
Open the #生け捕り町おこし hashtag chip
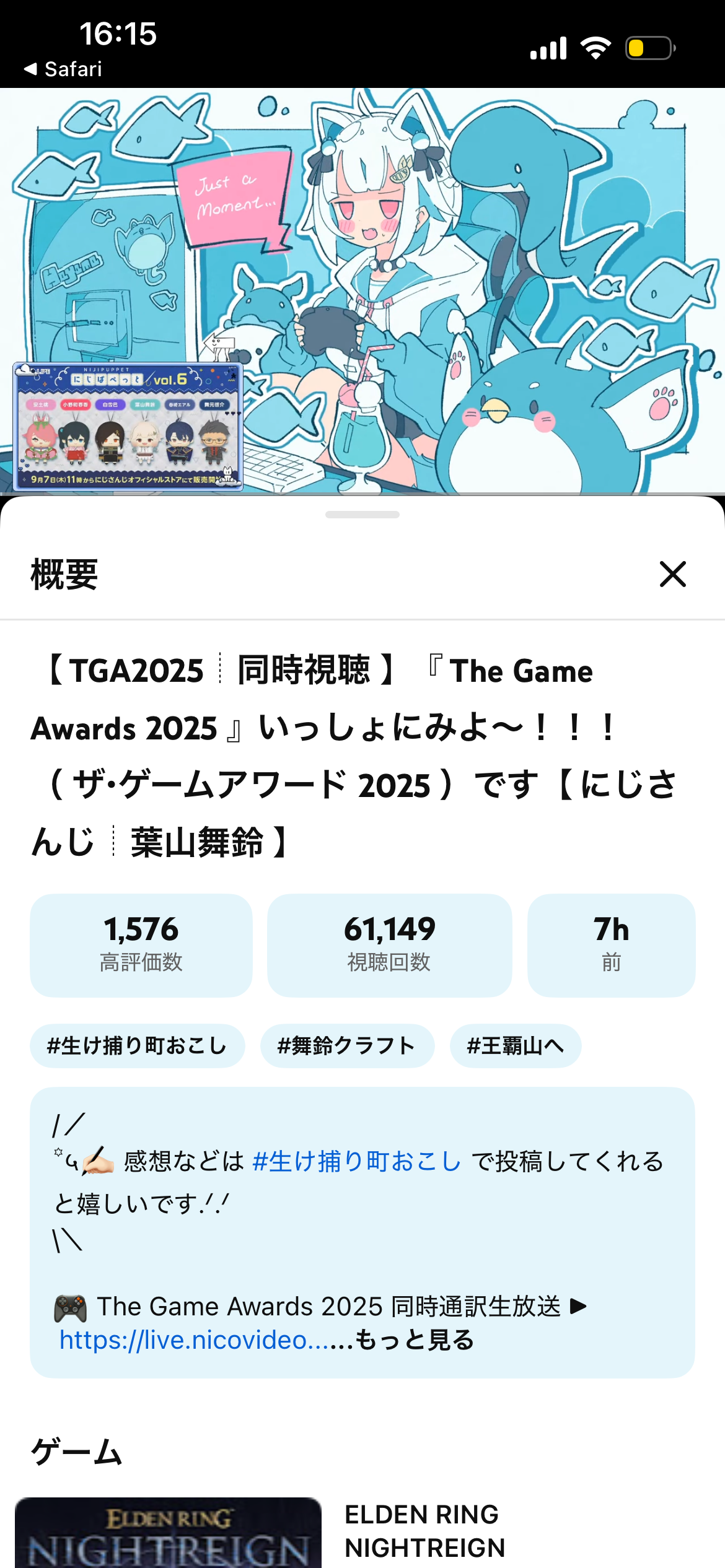point(137,1046)
